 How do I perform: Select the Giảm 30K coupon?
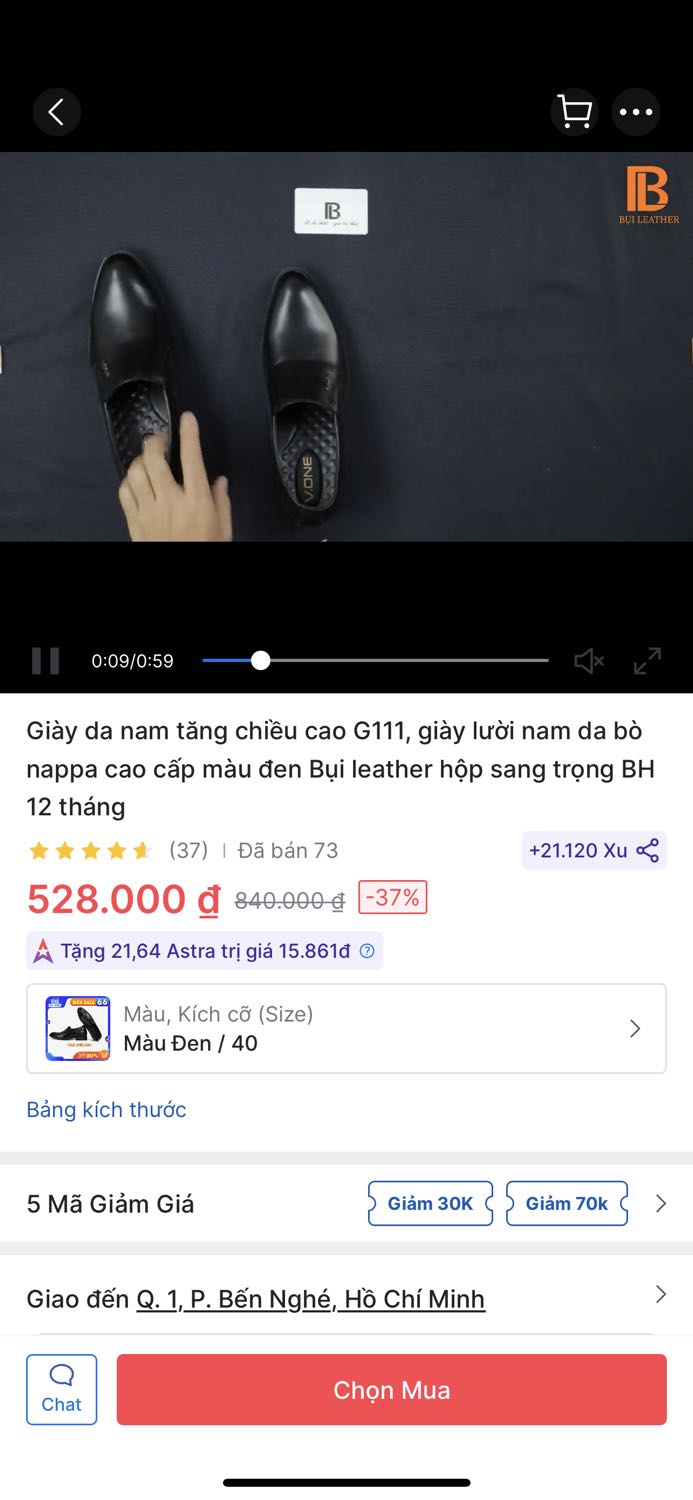point(430,1204)
